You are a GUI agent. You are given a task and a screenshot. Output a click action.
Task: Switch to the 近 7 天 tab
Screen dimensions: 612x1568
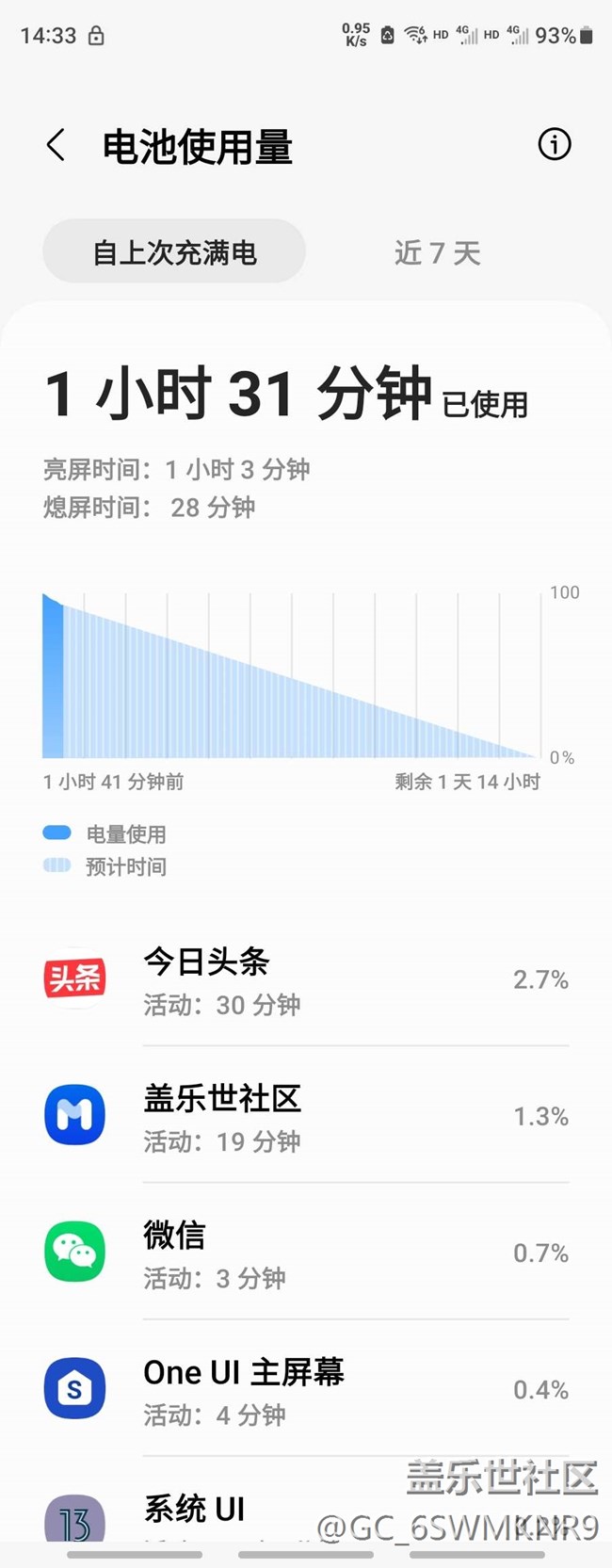[437, 252]
